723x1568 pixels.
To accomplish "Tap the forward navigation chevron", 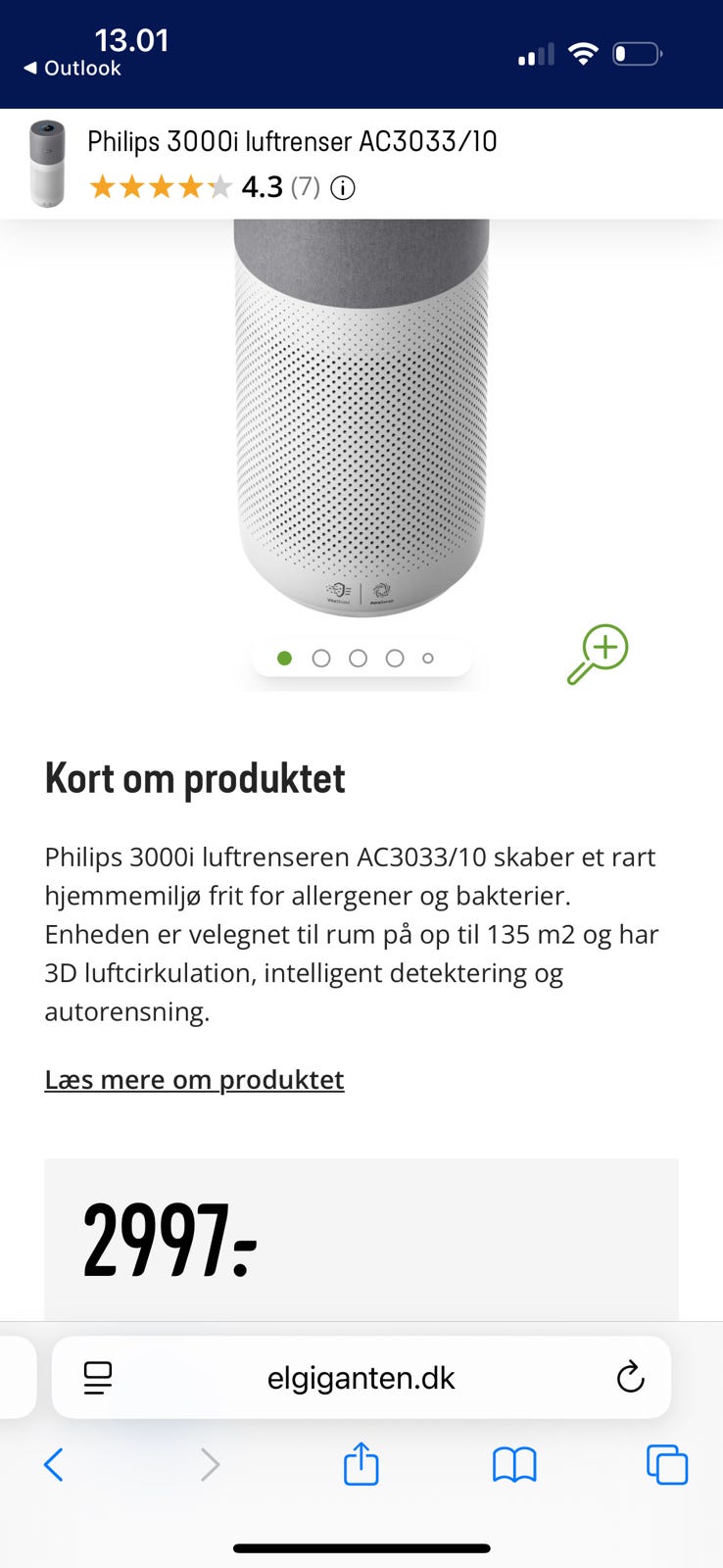I will [209, 1465].
